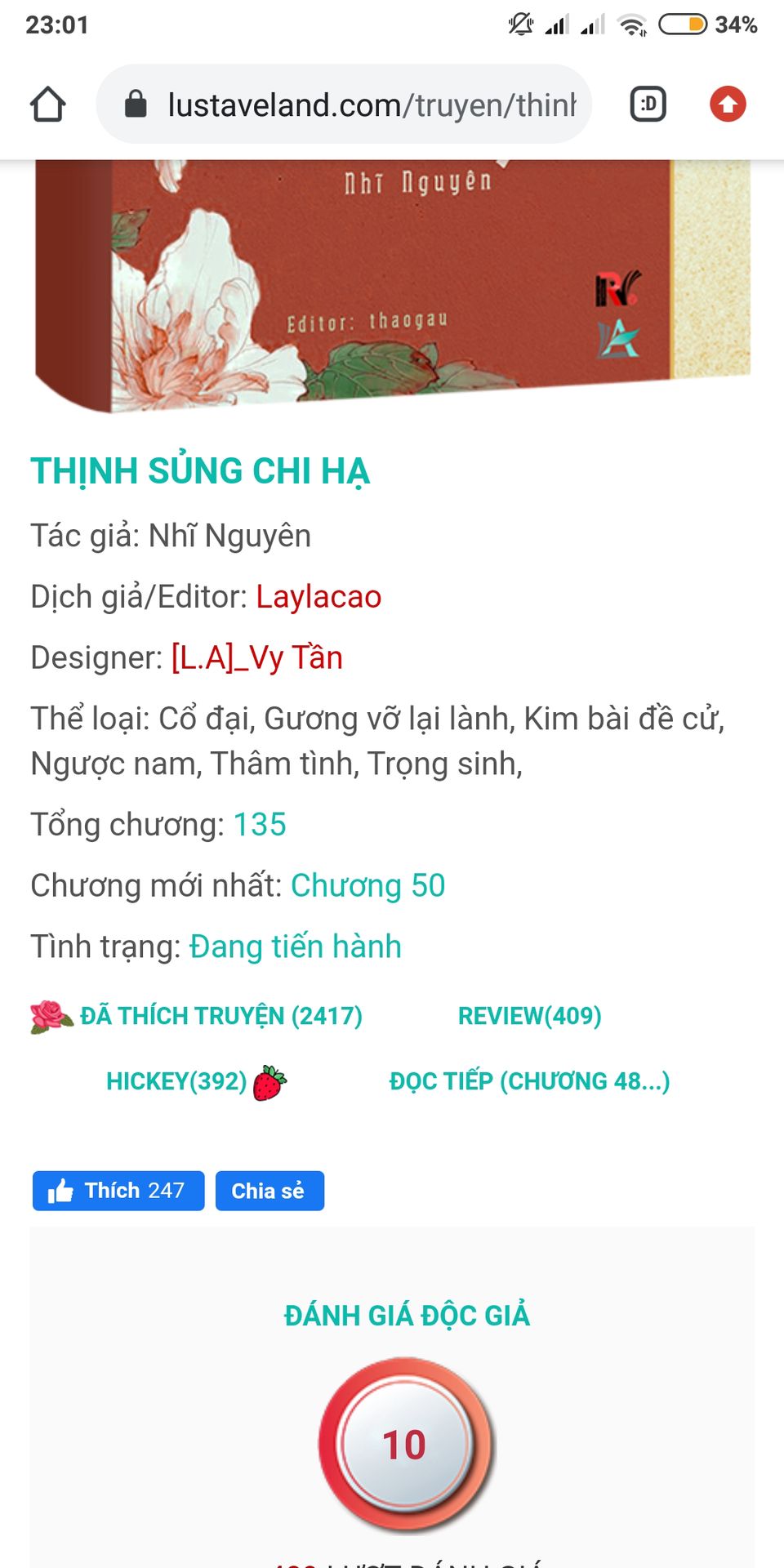Open the browser tab switcher
Image resolution: width=784 pixels, height=1568 pixels.
(x=648, y=105)
